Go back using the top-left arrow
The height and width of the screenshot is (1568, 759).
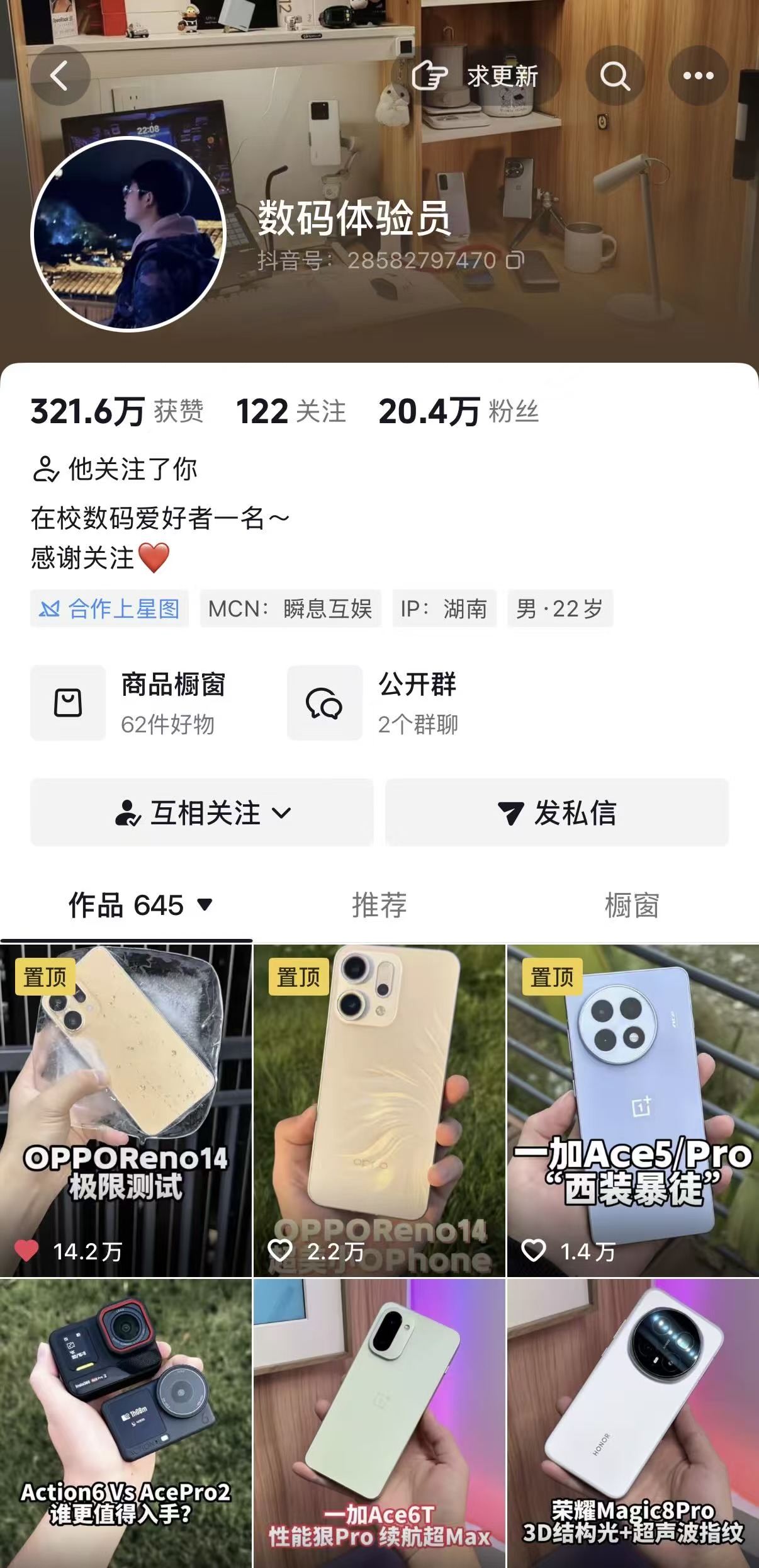click(x=60, y=76)
